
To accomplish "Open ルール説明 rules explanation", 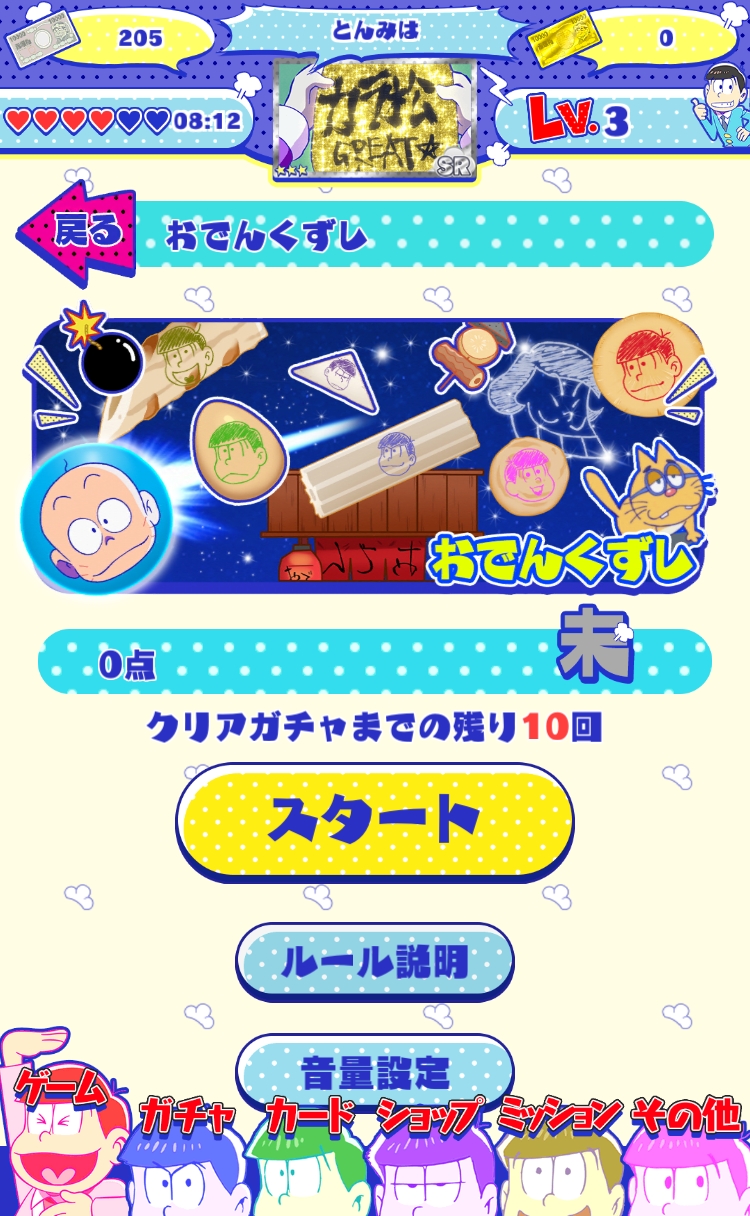I will point(375,961).
